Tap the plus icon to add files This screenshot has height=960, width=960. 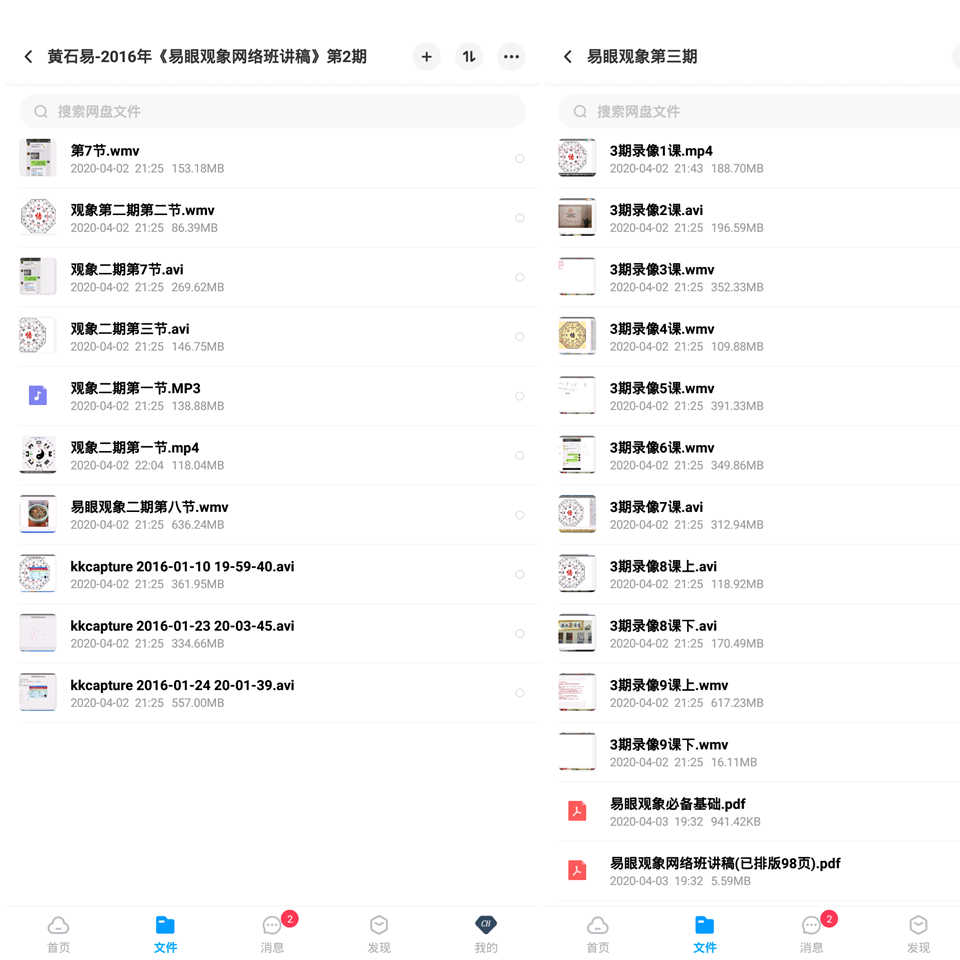[426, 57]
